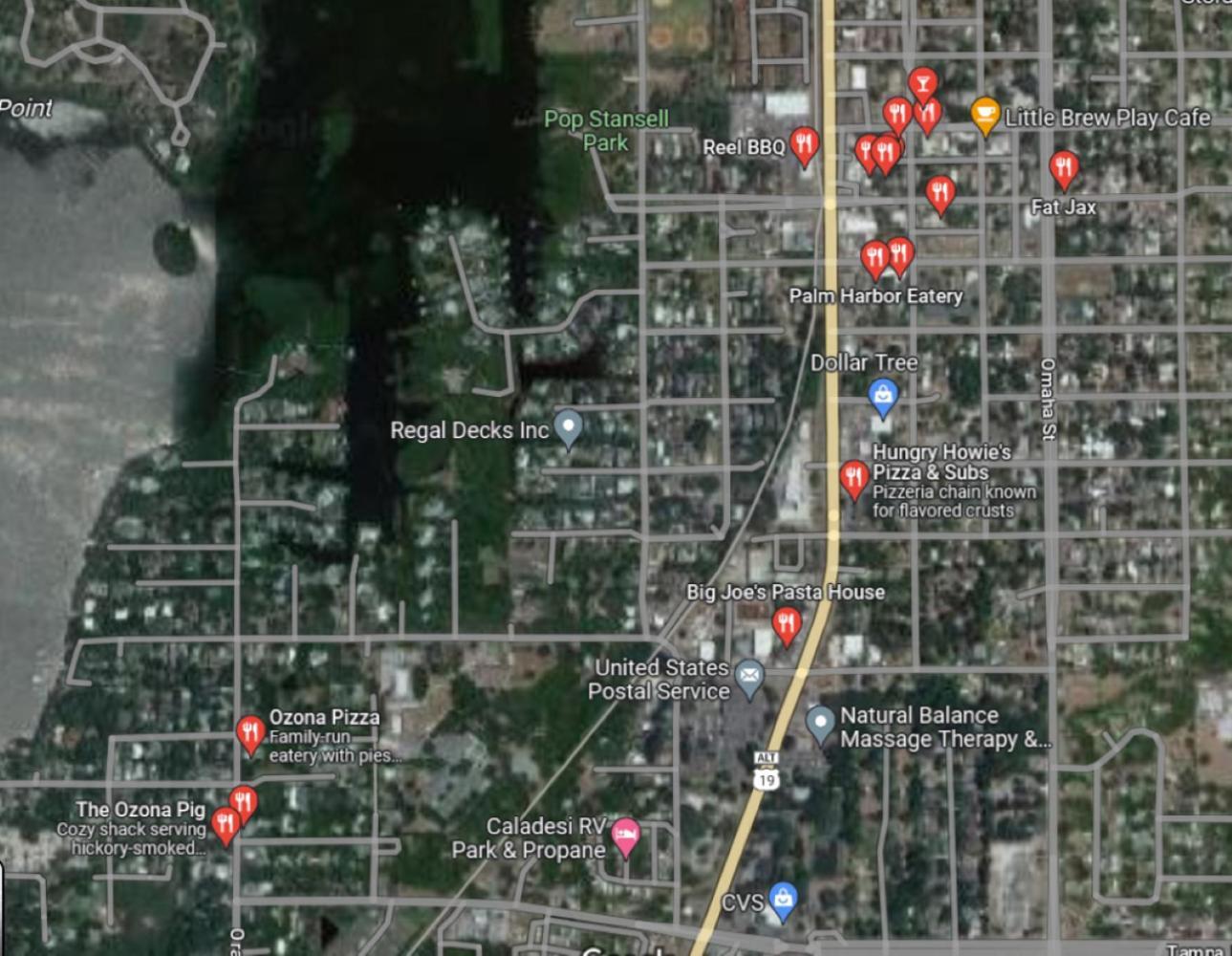Open the Ozona Pizza restaurant pin

click(x=249, y=733)
